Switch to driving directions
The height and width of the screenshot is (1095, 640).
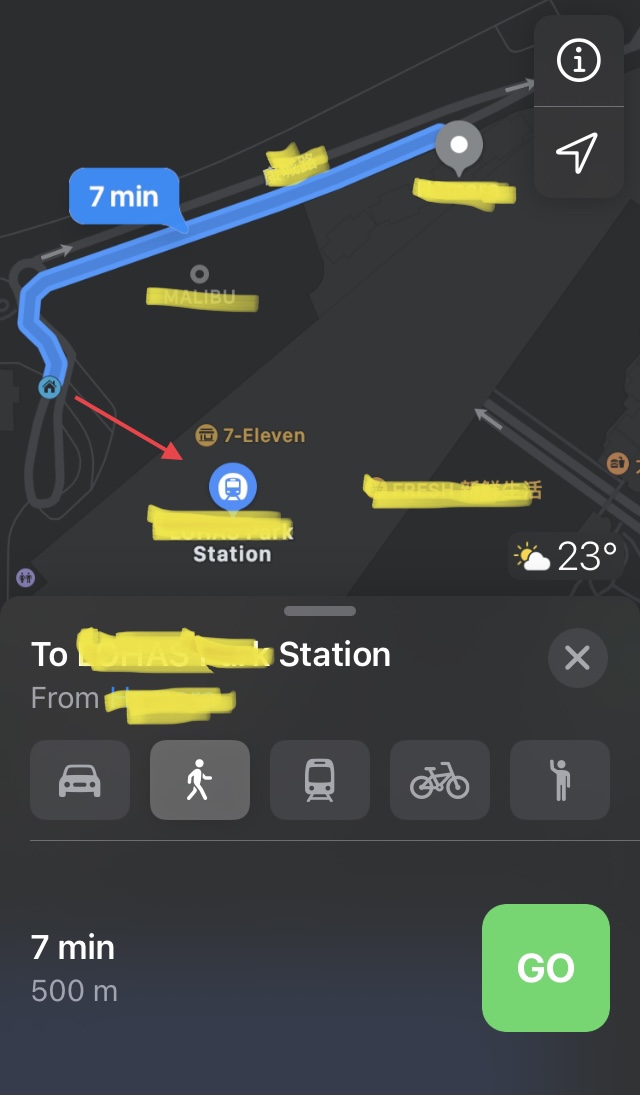click(x=80, y=780)
